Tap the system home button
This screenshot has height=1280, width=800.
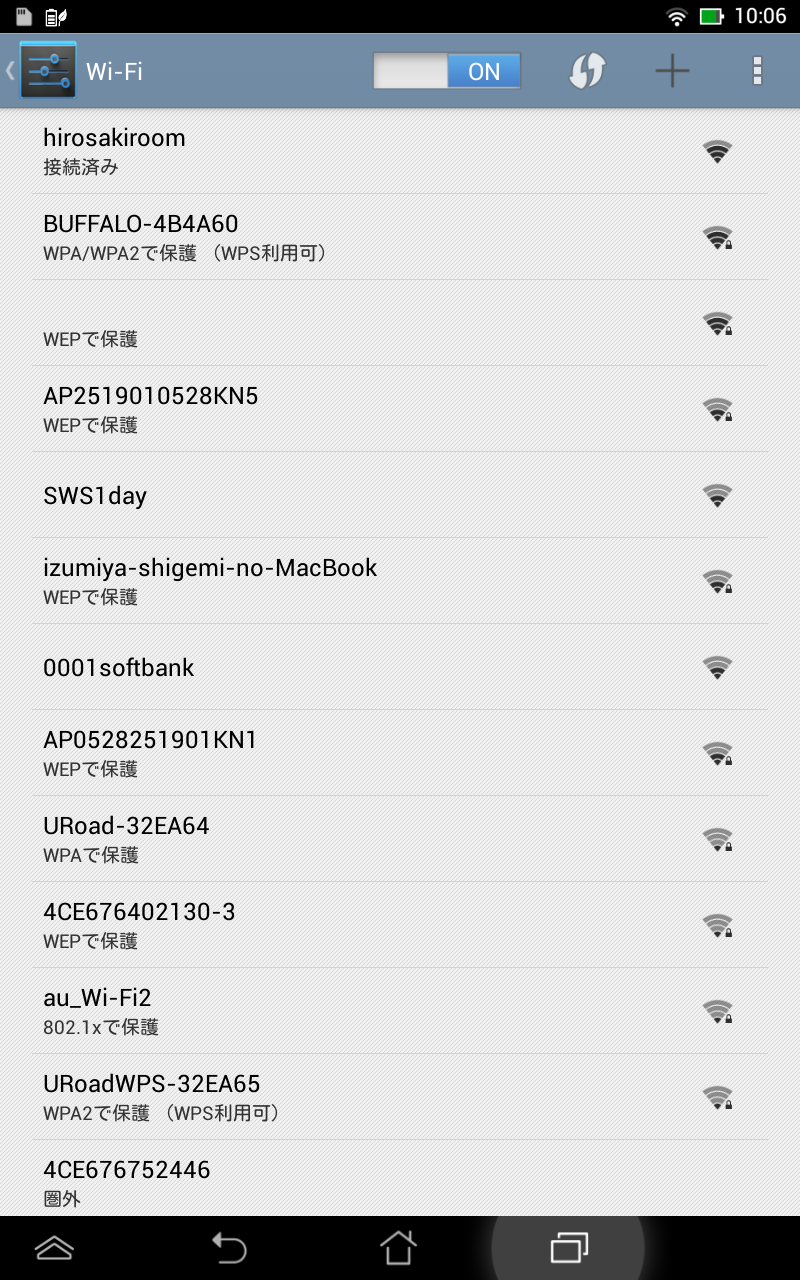(x=398, y=1247)
